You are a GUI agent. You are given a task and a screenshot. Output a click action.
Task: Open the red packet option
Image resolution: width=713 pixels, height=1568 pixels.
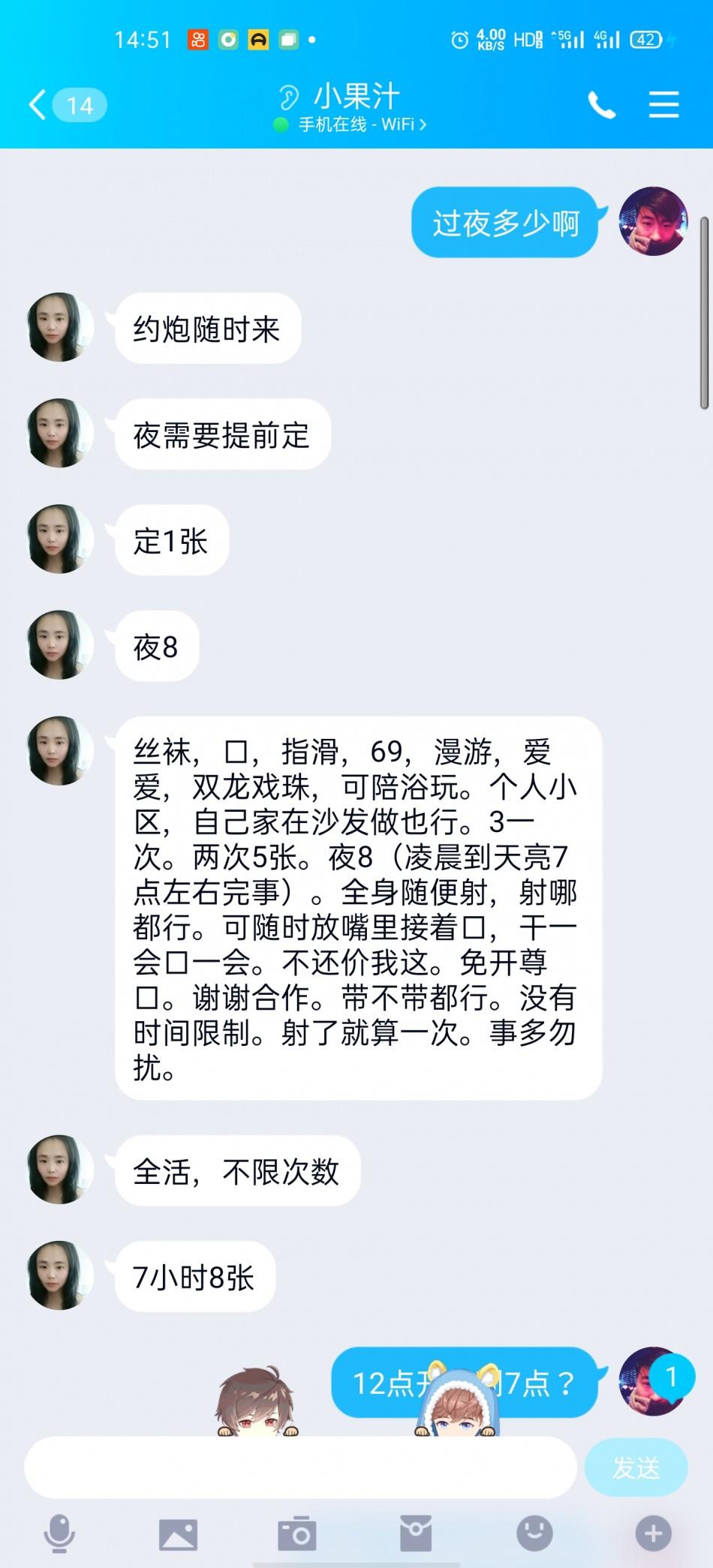pyautogui.click(x=415, y=1533)
